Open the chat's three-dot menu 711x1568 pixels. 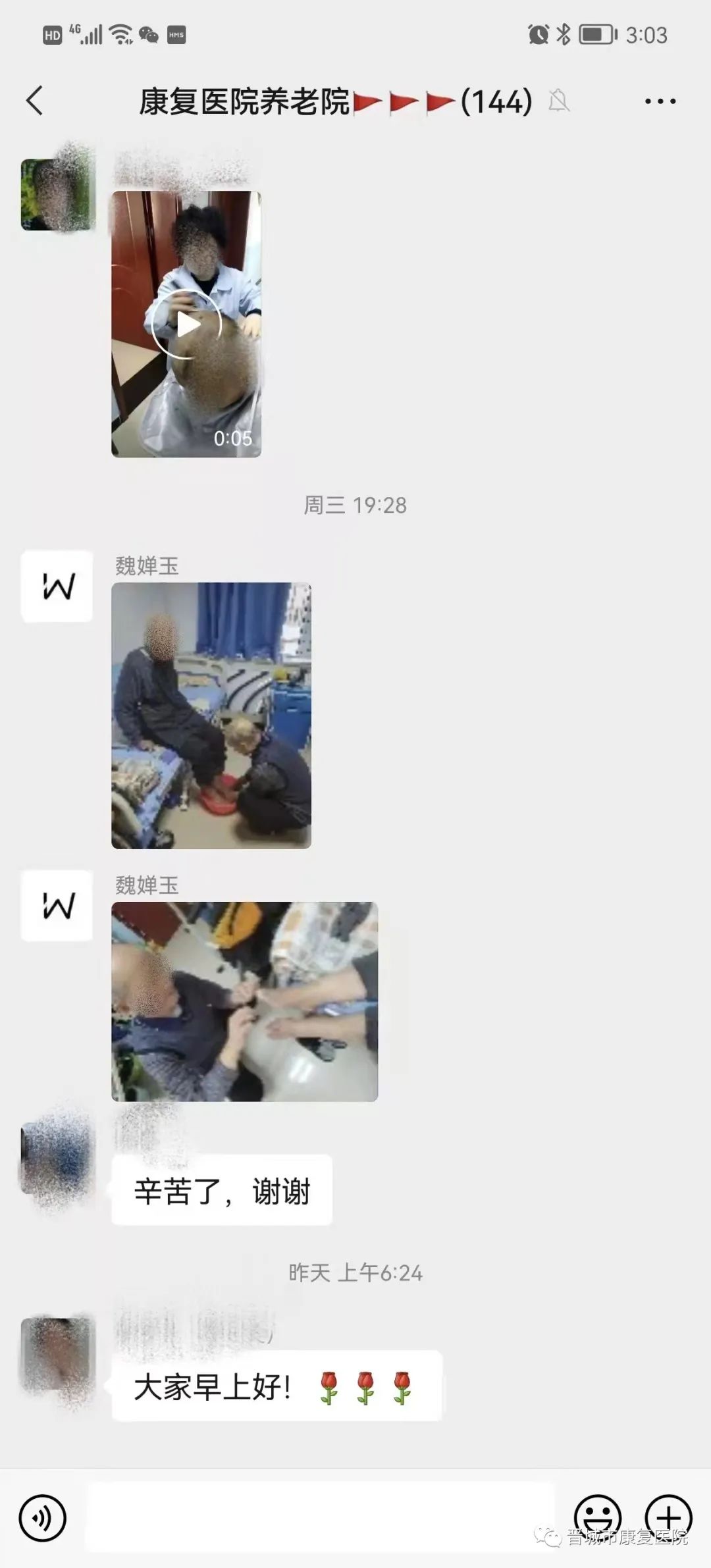660,101
